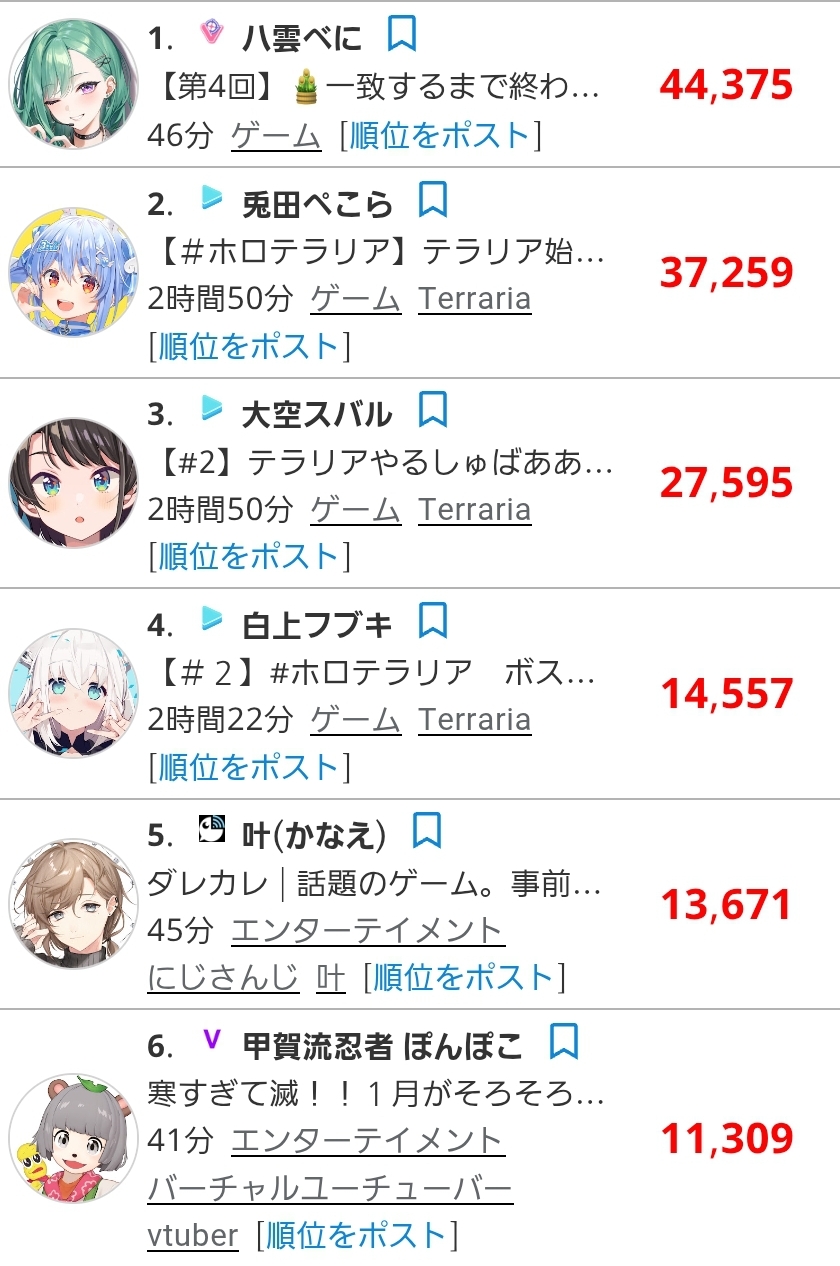Post the ranking for 叶(かなえ)

(x=463, y=978)
